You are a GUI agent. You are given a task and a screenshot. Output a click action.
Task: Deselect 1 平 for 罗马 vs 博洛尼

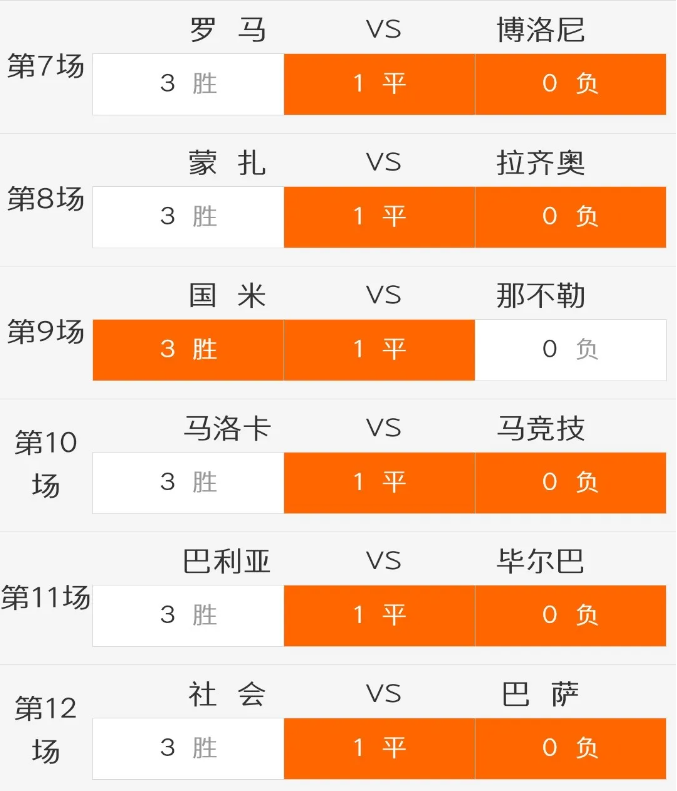[379, 84]
